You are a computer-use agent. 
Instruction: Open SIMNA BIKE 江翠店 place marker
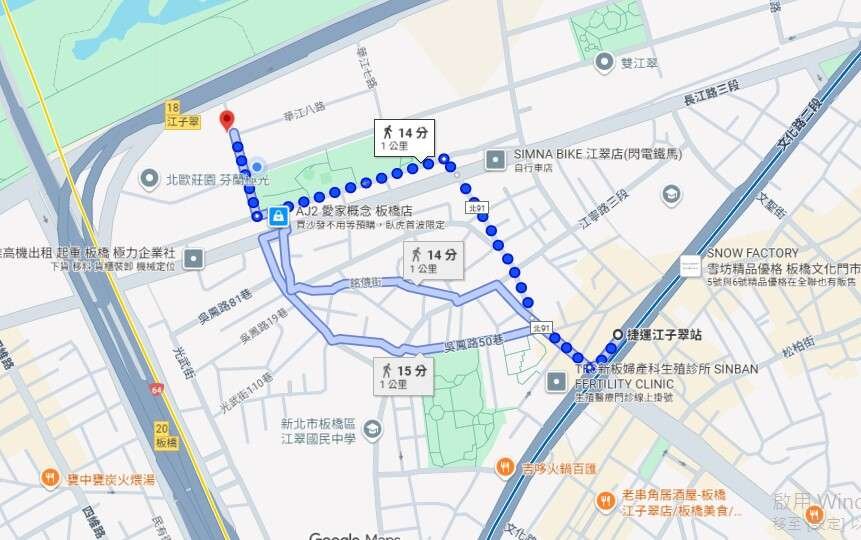[496, 159]
